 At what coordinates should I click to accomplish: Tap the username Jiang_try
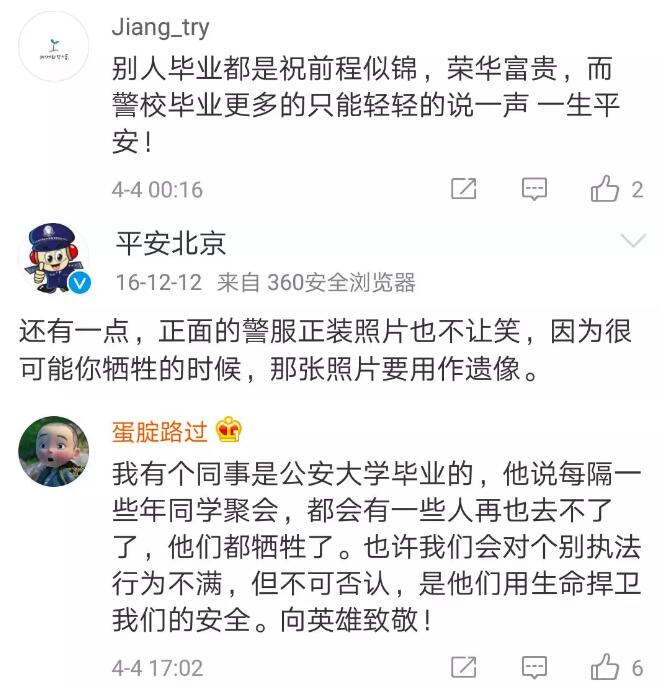[161, 27]
